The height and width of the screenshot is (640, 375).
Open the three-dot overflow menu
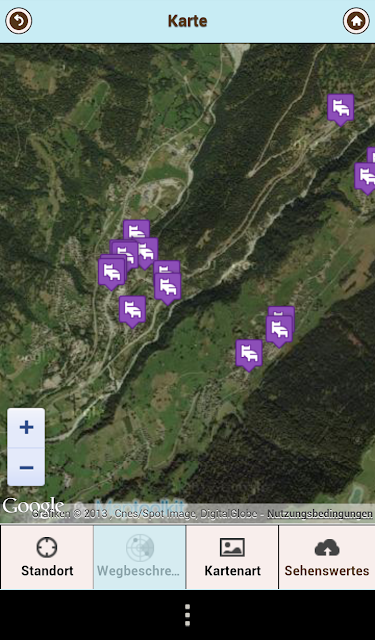point(187,615)
